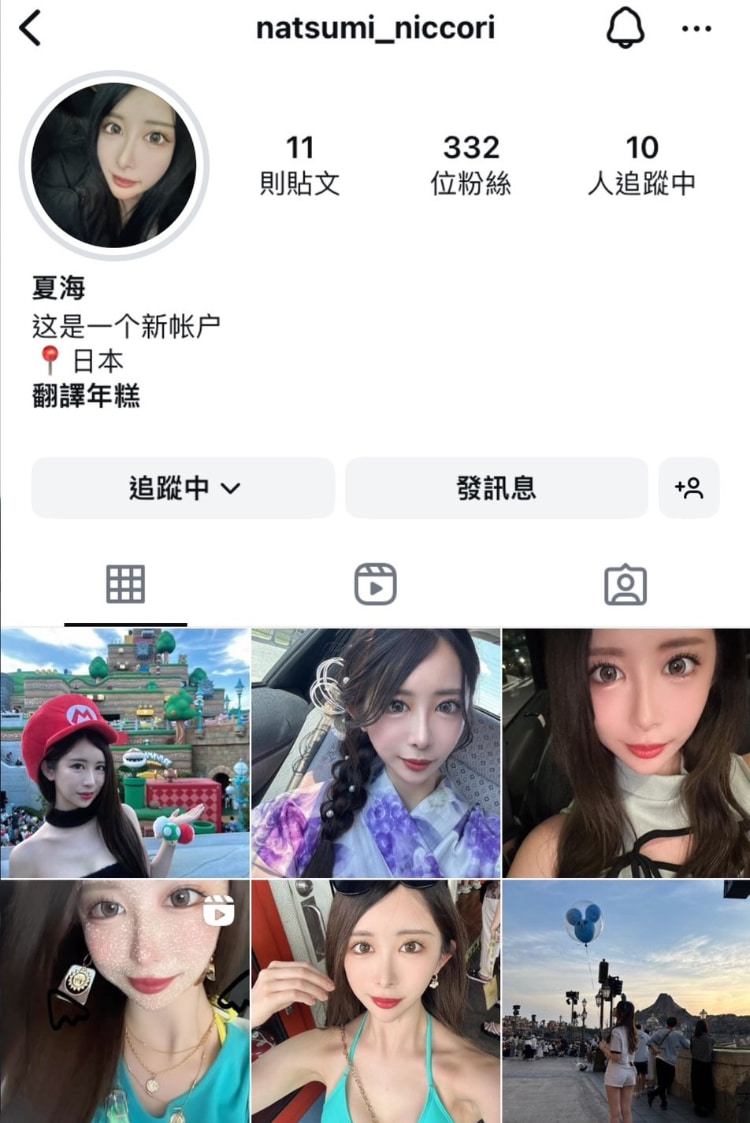Open the three-dot options menu

[x=697, y=28]
